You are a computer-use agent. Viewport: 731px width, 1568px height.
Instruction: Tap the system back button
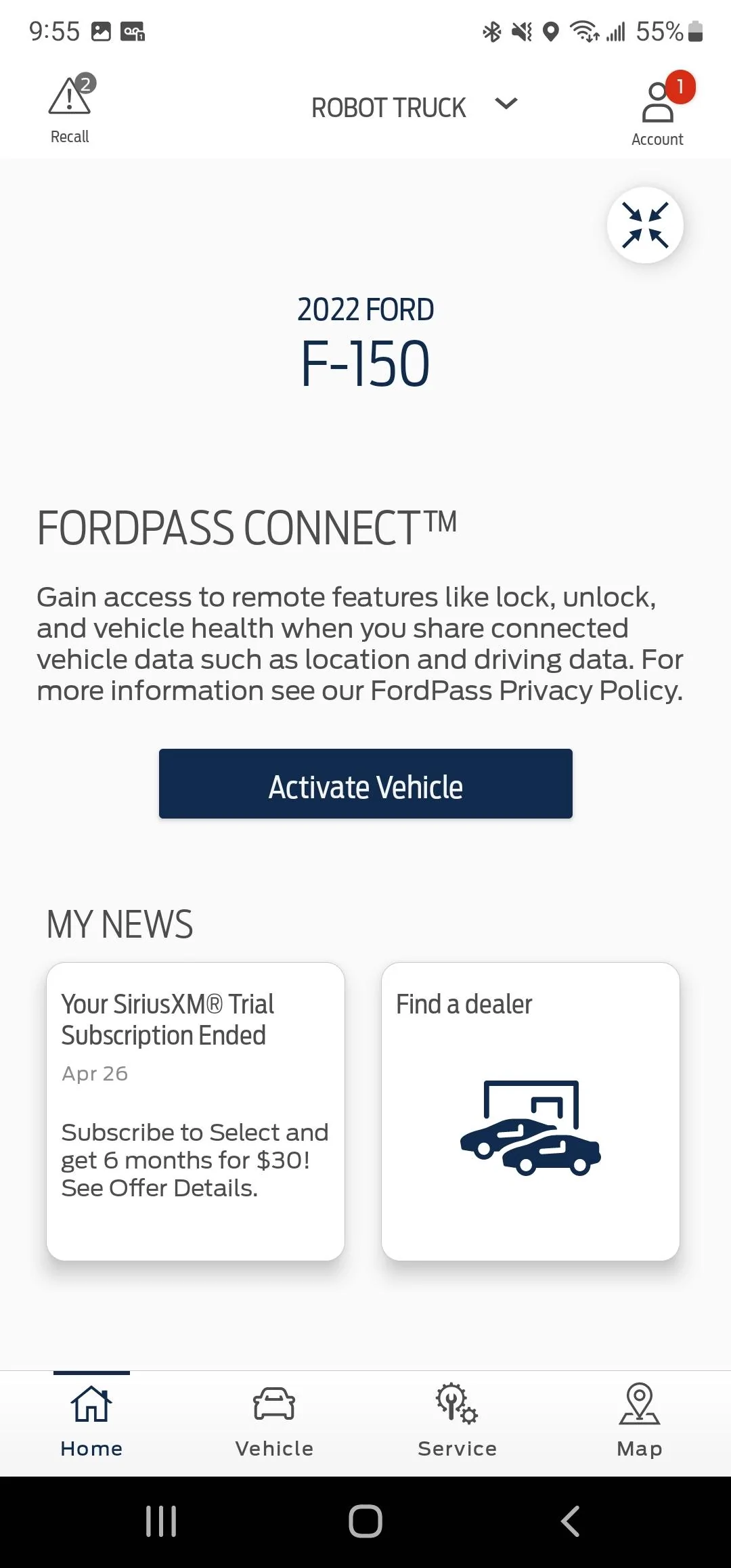click(x=570, y=1521)
